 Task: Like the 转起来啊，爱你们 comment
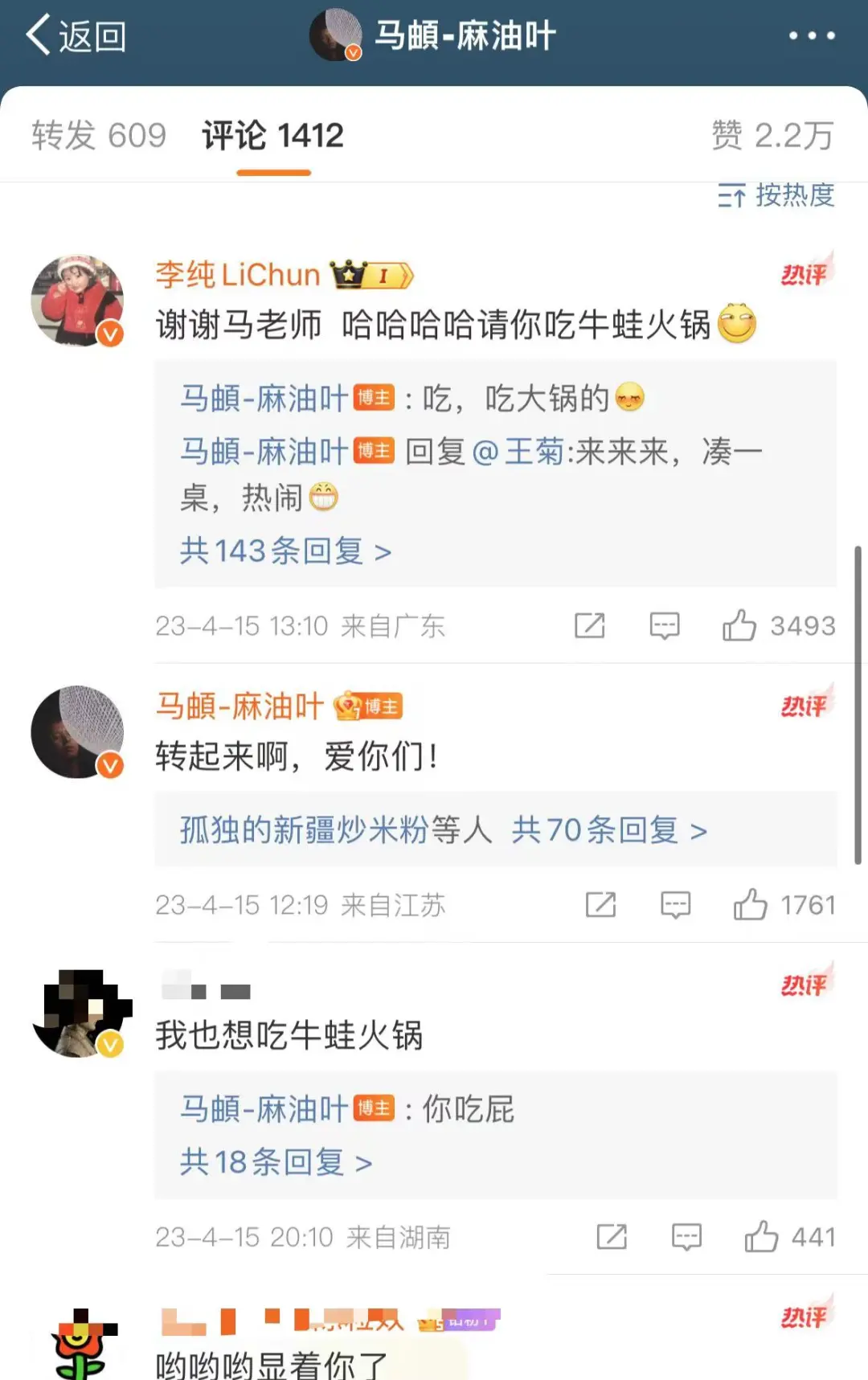point(751,905)
